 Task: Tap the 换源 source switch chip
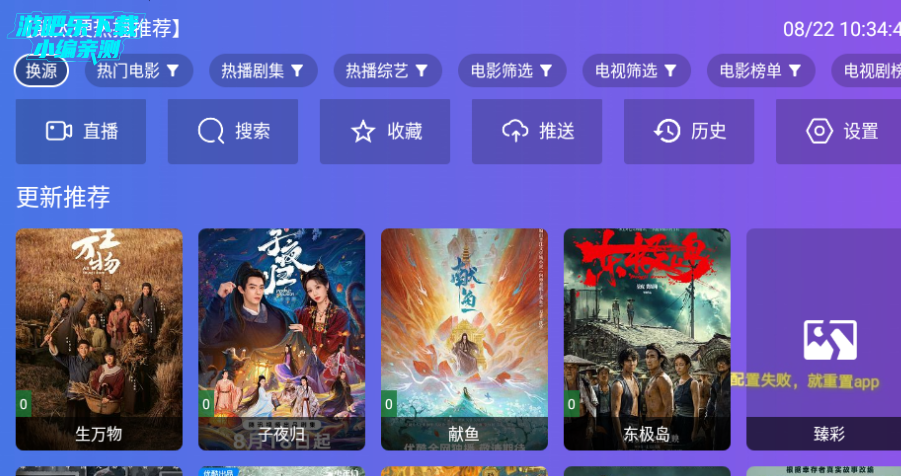[x=41, y=71]
